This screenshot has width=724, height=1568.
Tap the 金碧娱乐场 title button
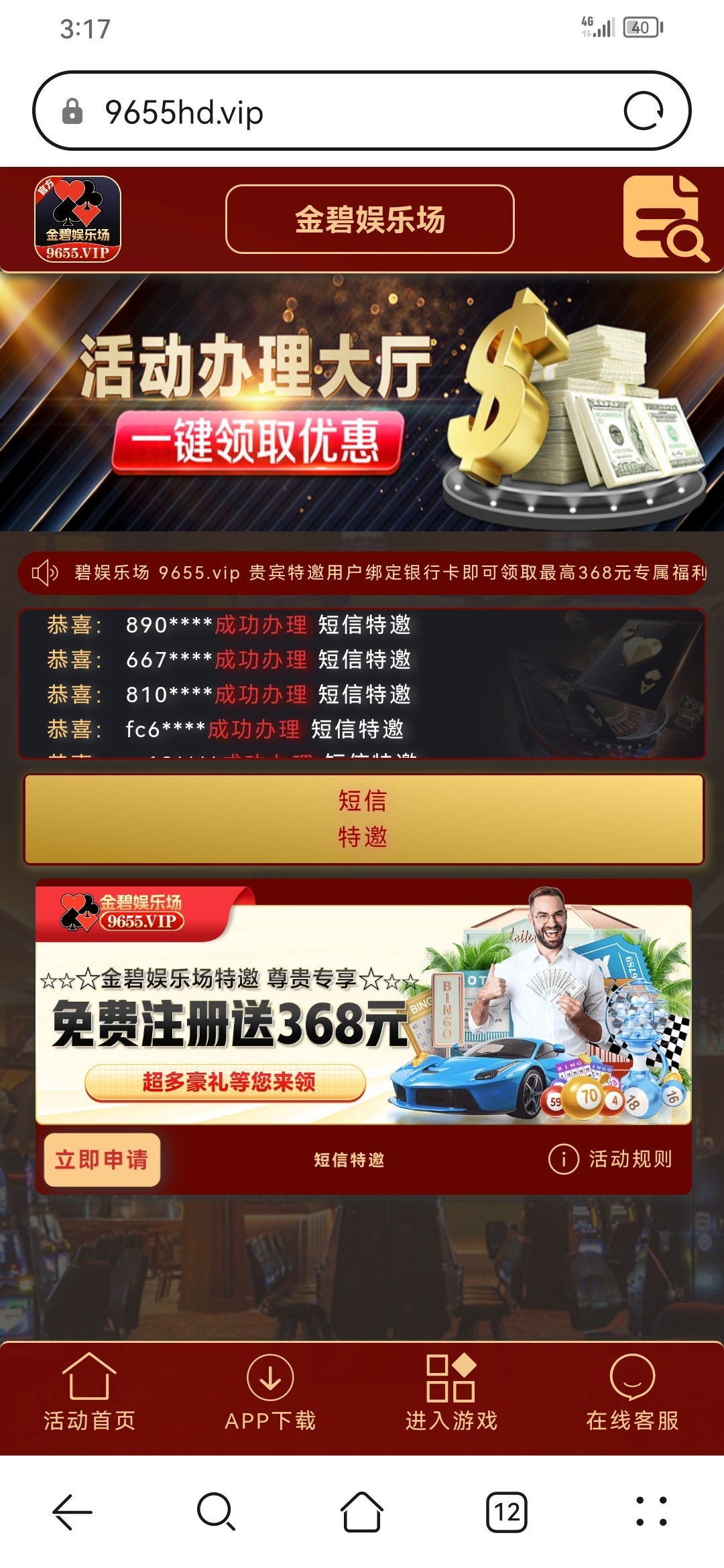pyautogui.click(x=369, y=219)
